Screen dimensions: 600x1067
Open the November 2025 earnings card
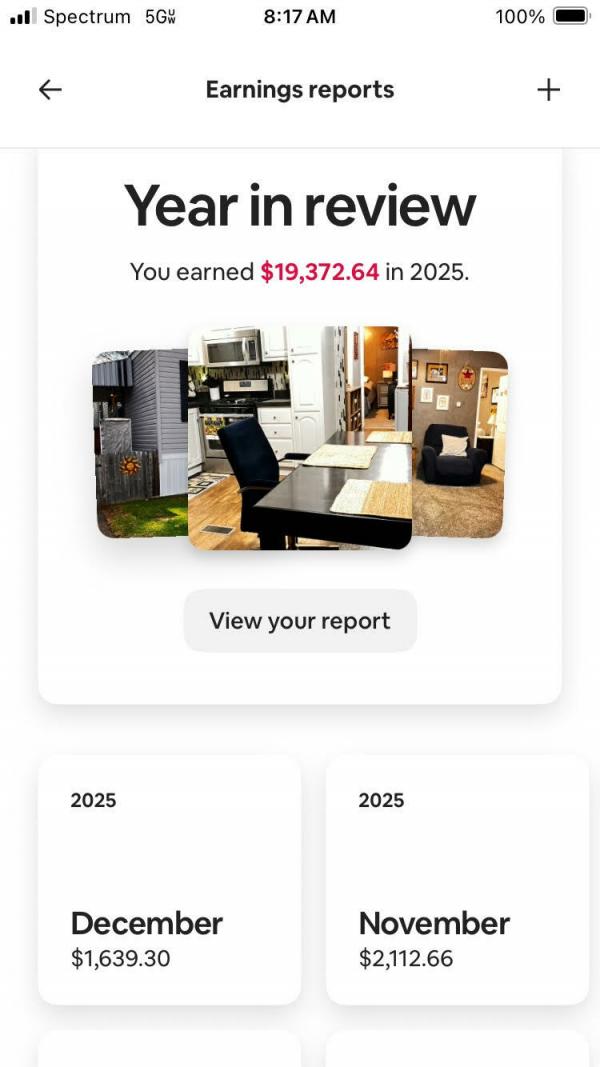457,880
